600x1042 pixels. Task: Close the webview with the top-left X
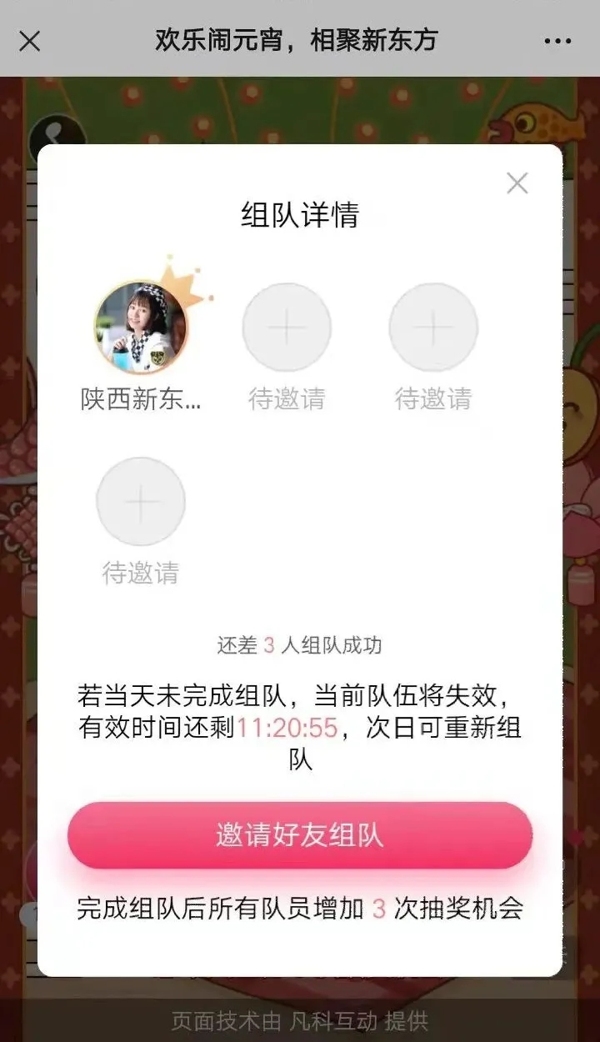30,41
